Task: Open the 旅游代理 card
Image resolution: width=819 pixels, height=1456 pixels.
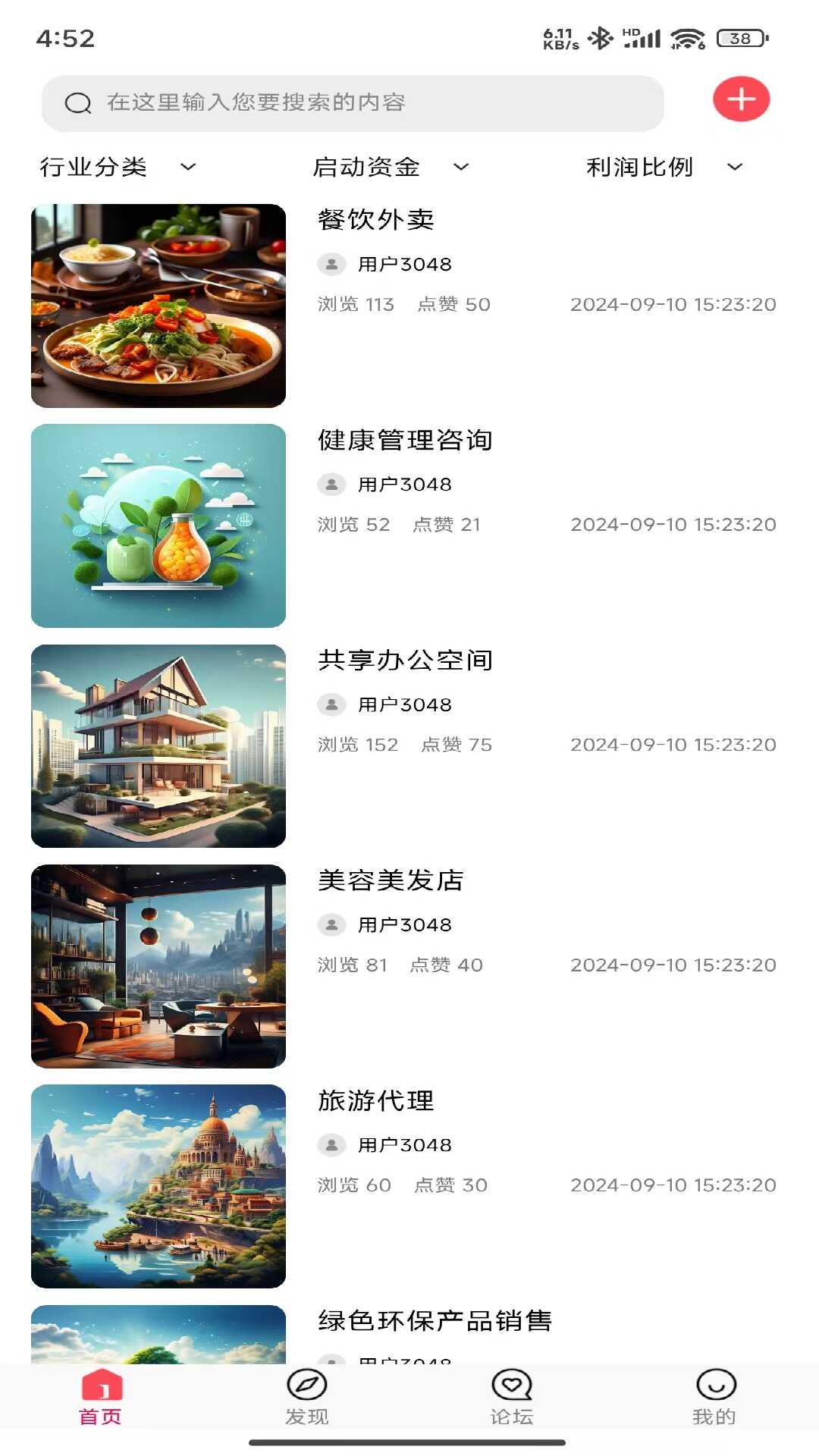Action: pos(376,1100)
